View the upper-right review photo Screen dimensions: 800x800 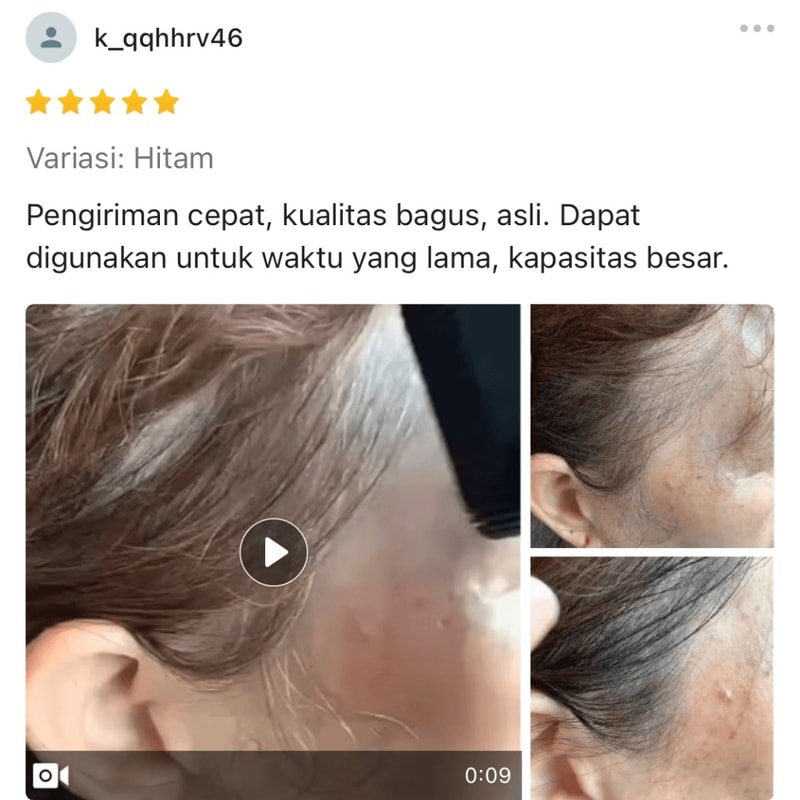click(652, 426)
